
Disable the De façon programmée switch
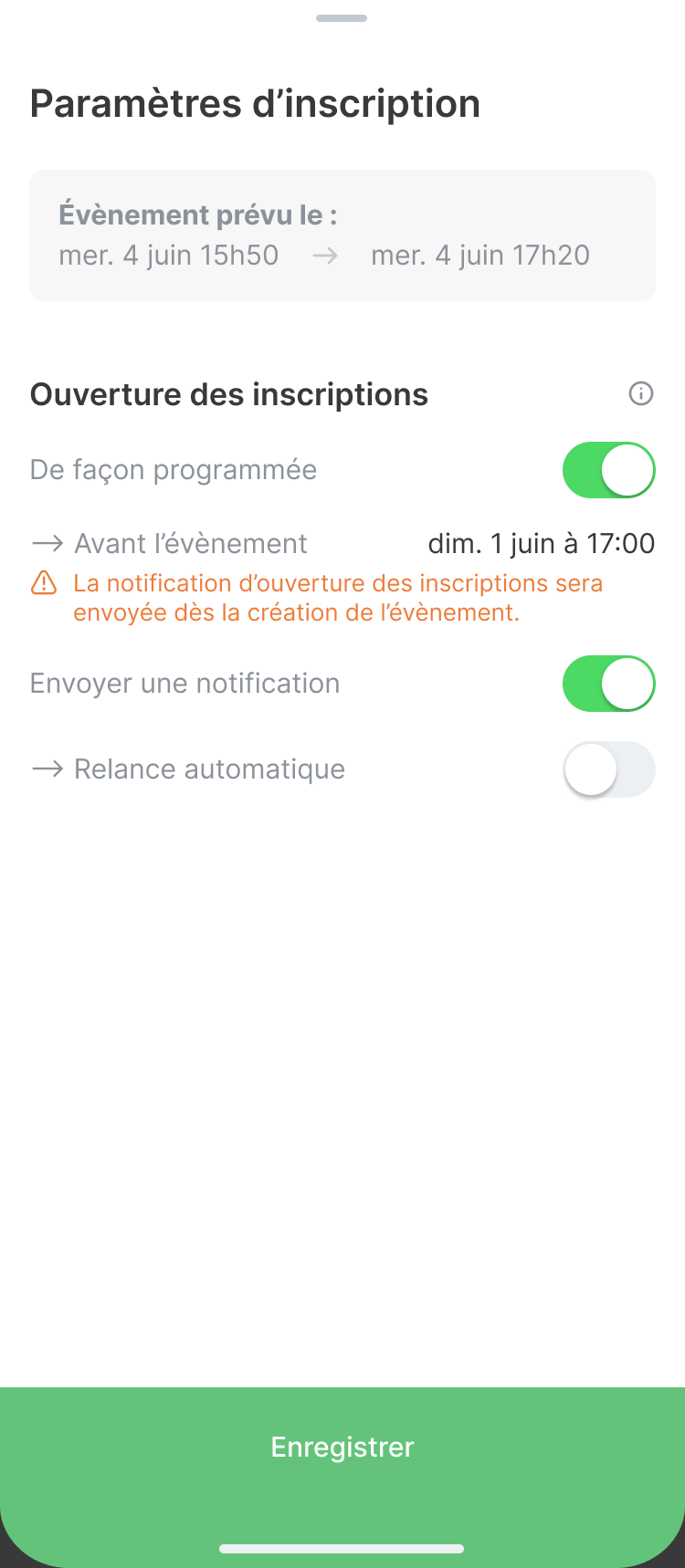pyautogui.click(x=608, y=470)
